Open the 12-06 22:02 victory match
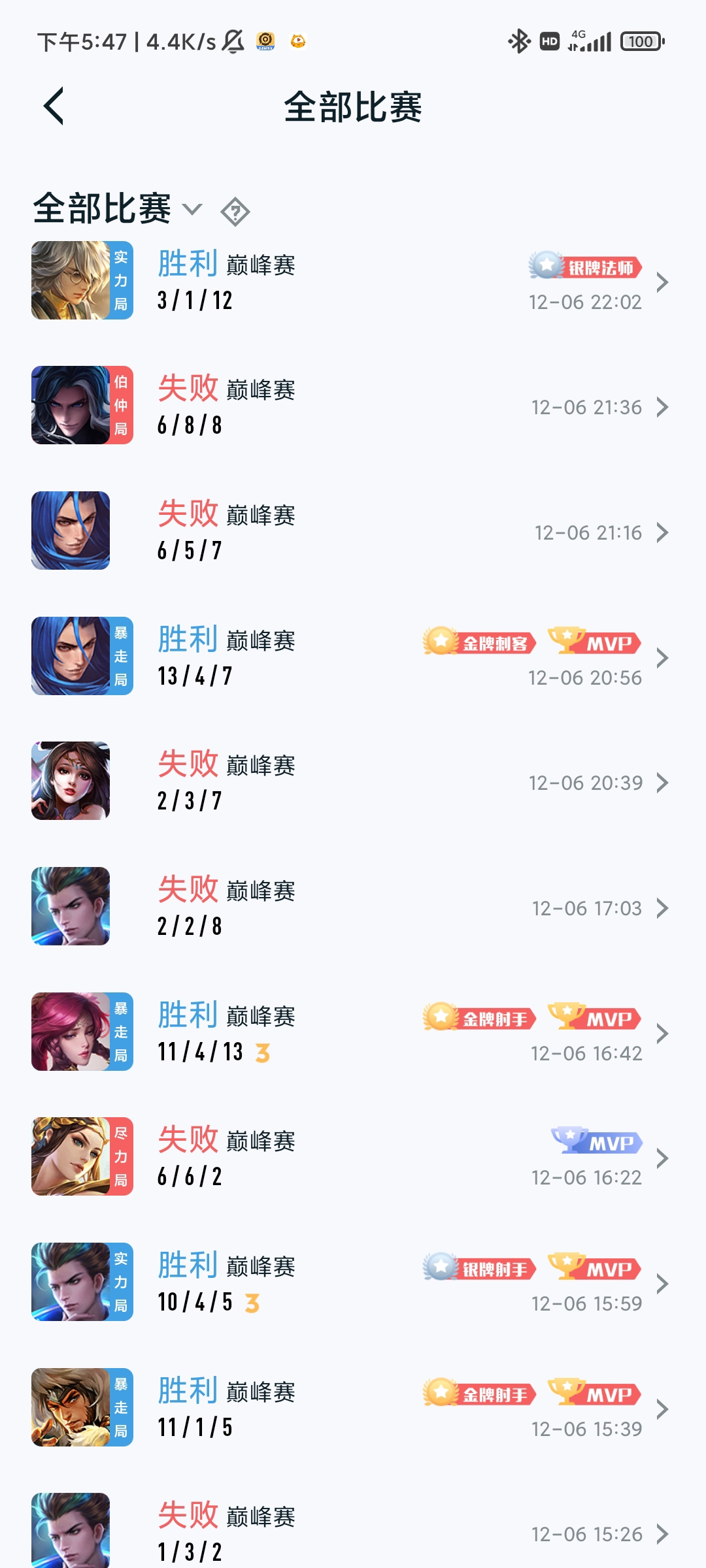Image resolution: width=706 pixels, height=1568 pixels. click(353, 281)
